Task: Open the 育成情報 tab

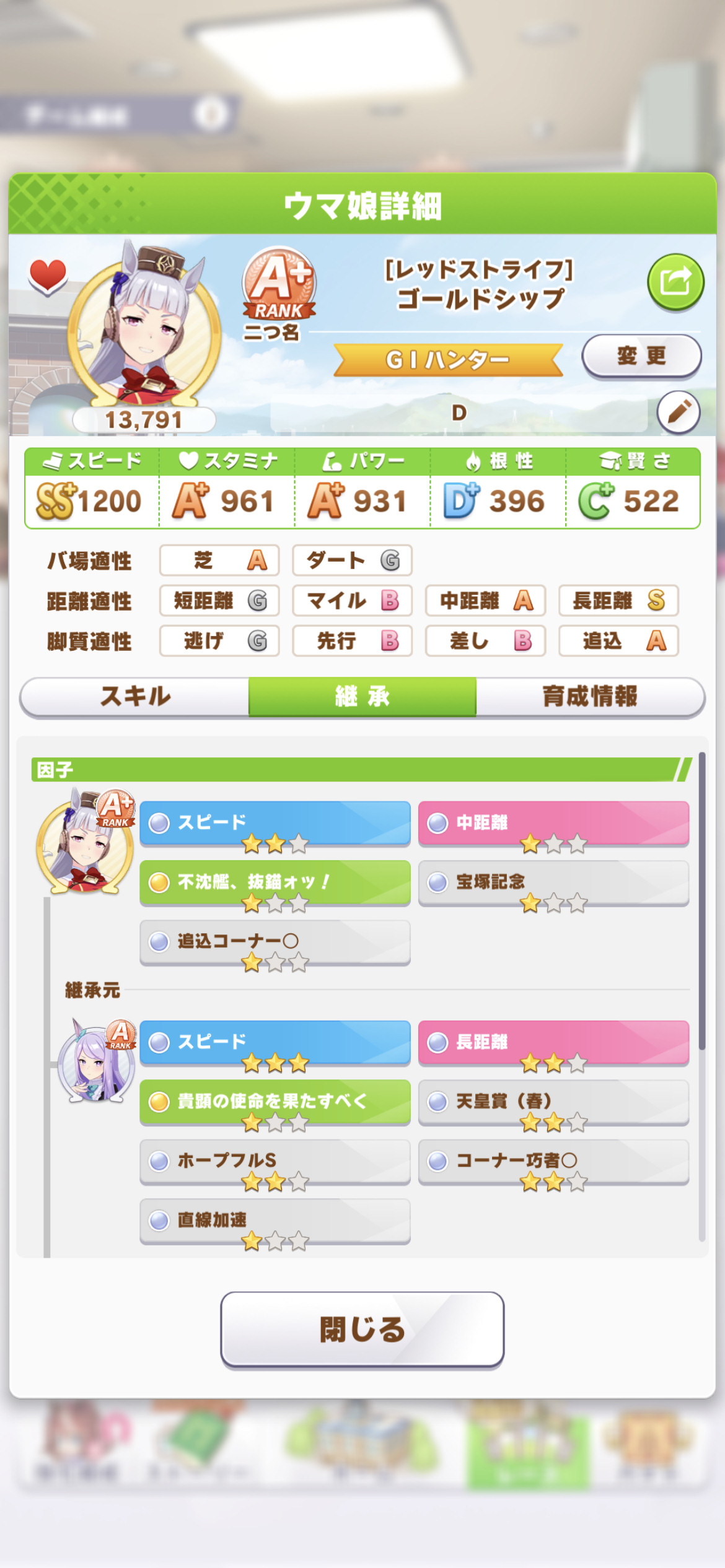Action: point(590,697)
